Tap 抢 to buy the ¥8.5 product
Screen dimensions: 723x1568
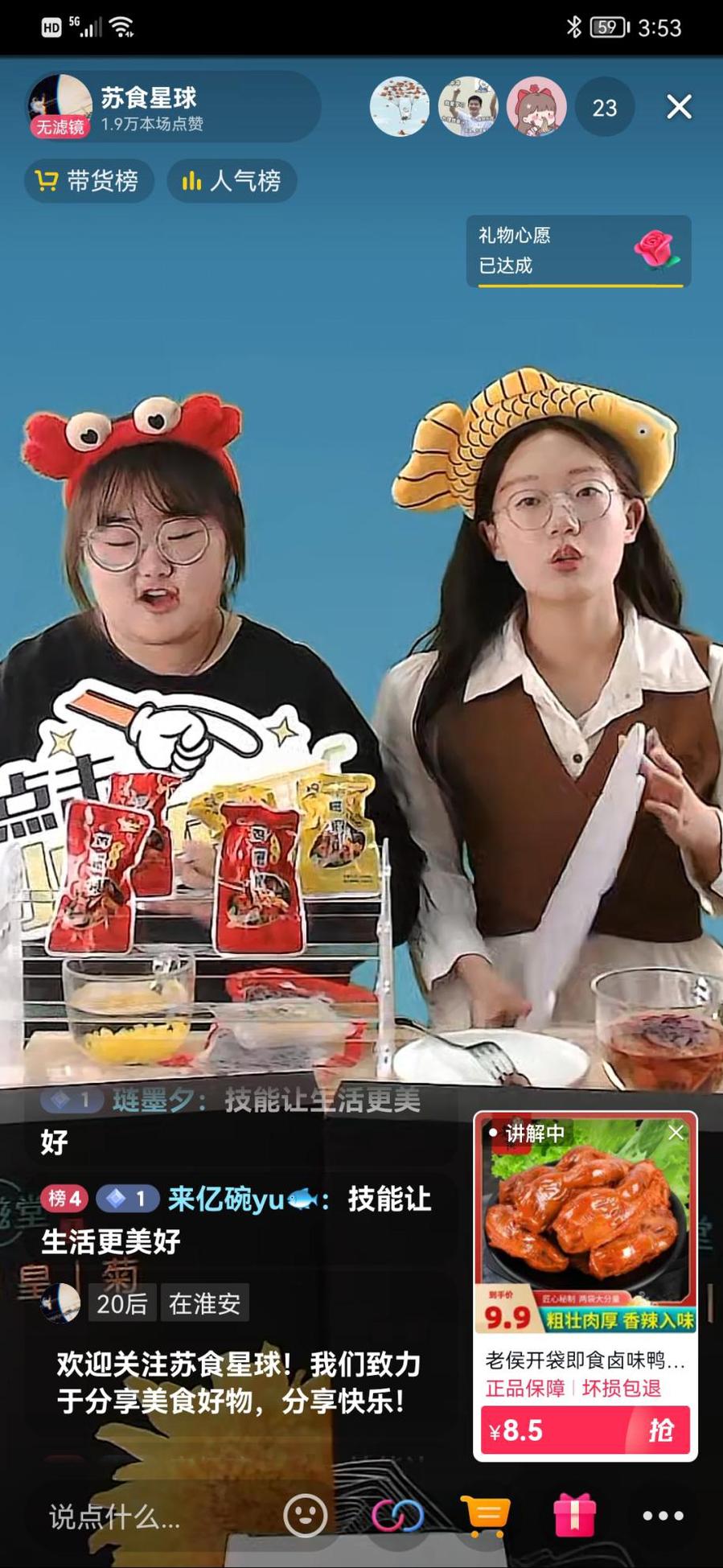[x=659, y=1430]
